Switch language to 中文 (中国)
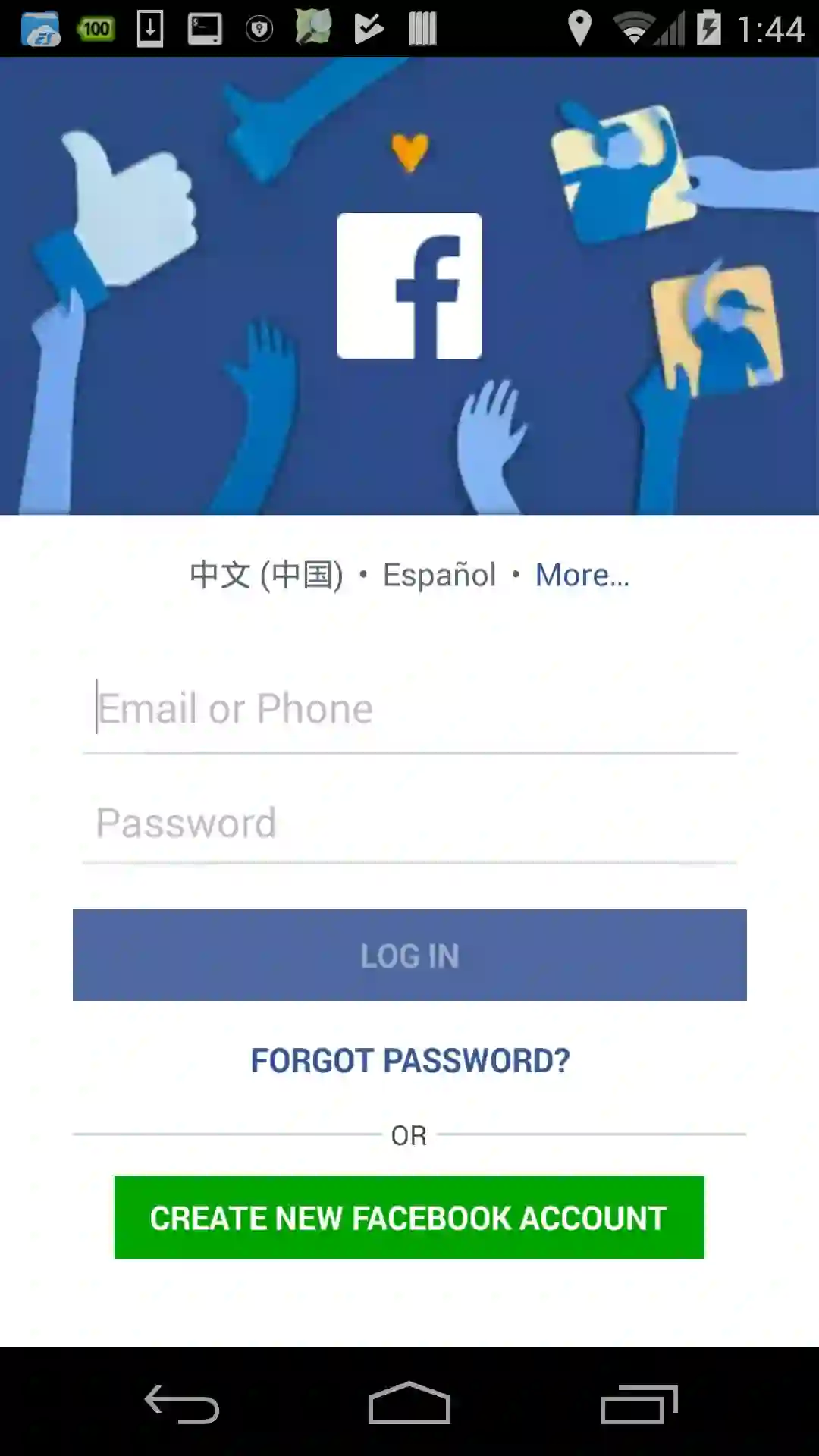The image size is (819, 1456). tap(266, 575)
